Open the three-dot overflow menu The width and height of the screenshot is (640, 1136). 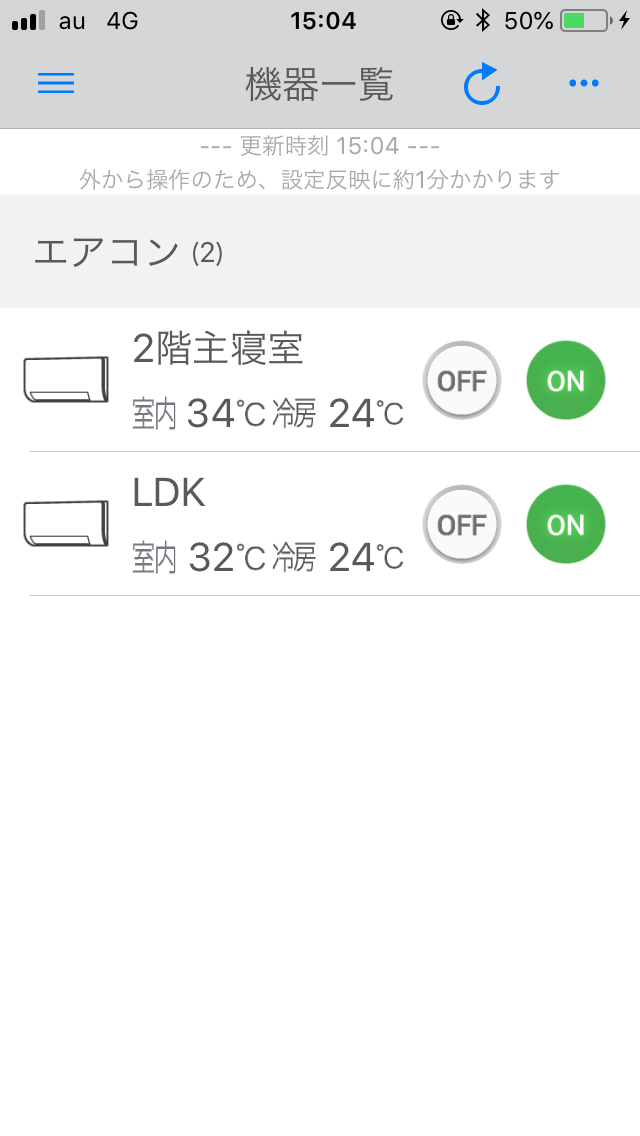pos(583,84)
